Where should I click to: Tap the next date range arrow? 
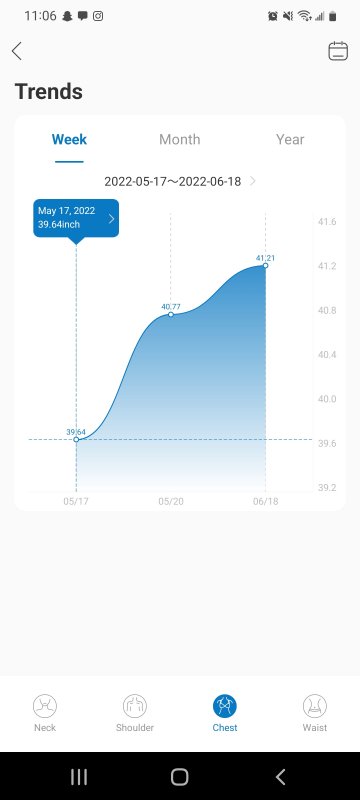253,181
